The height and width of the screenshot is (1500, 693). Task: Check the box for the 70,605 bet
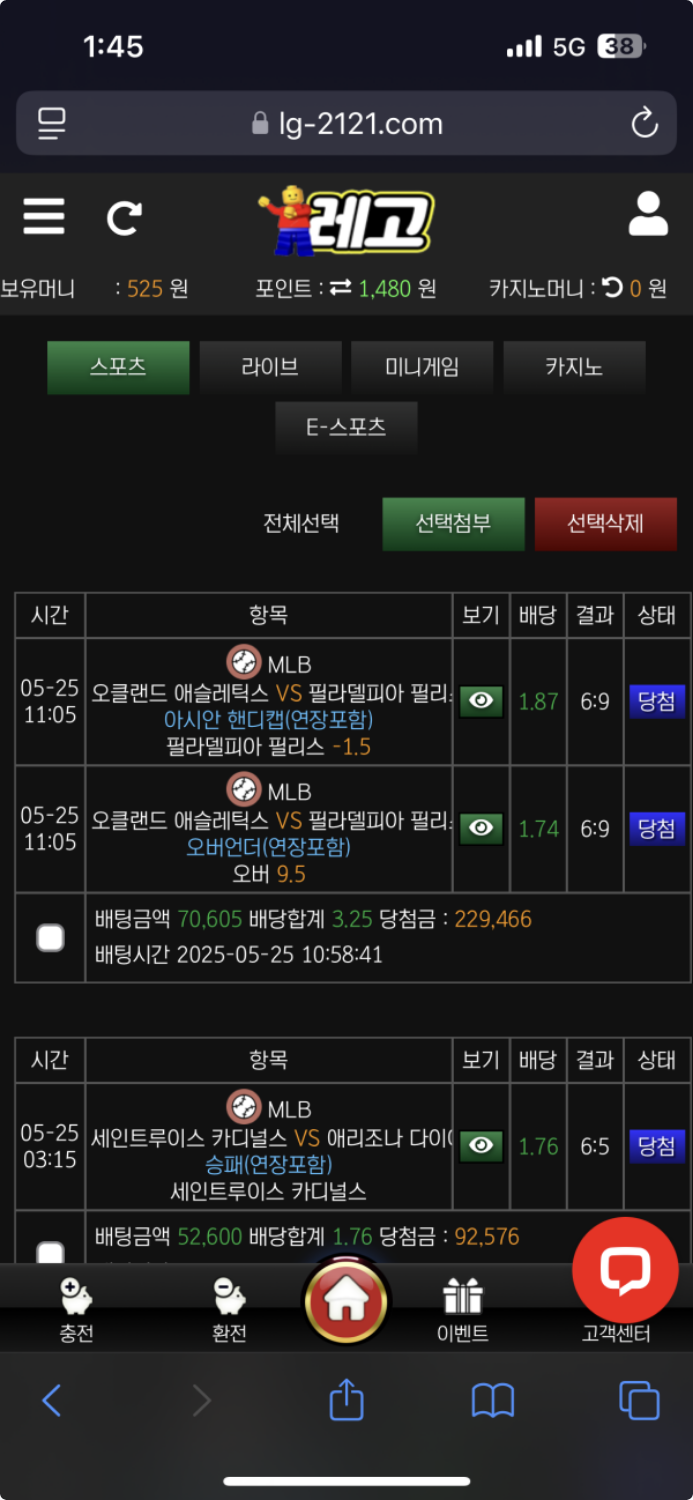50,937
